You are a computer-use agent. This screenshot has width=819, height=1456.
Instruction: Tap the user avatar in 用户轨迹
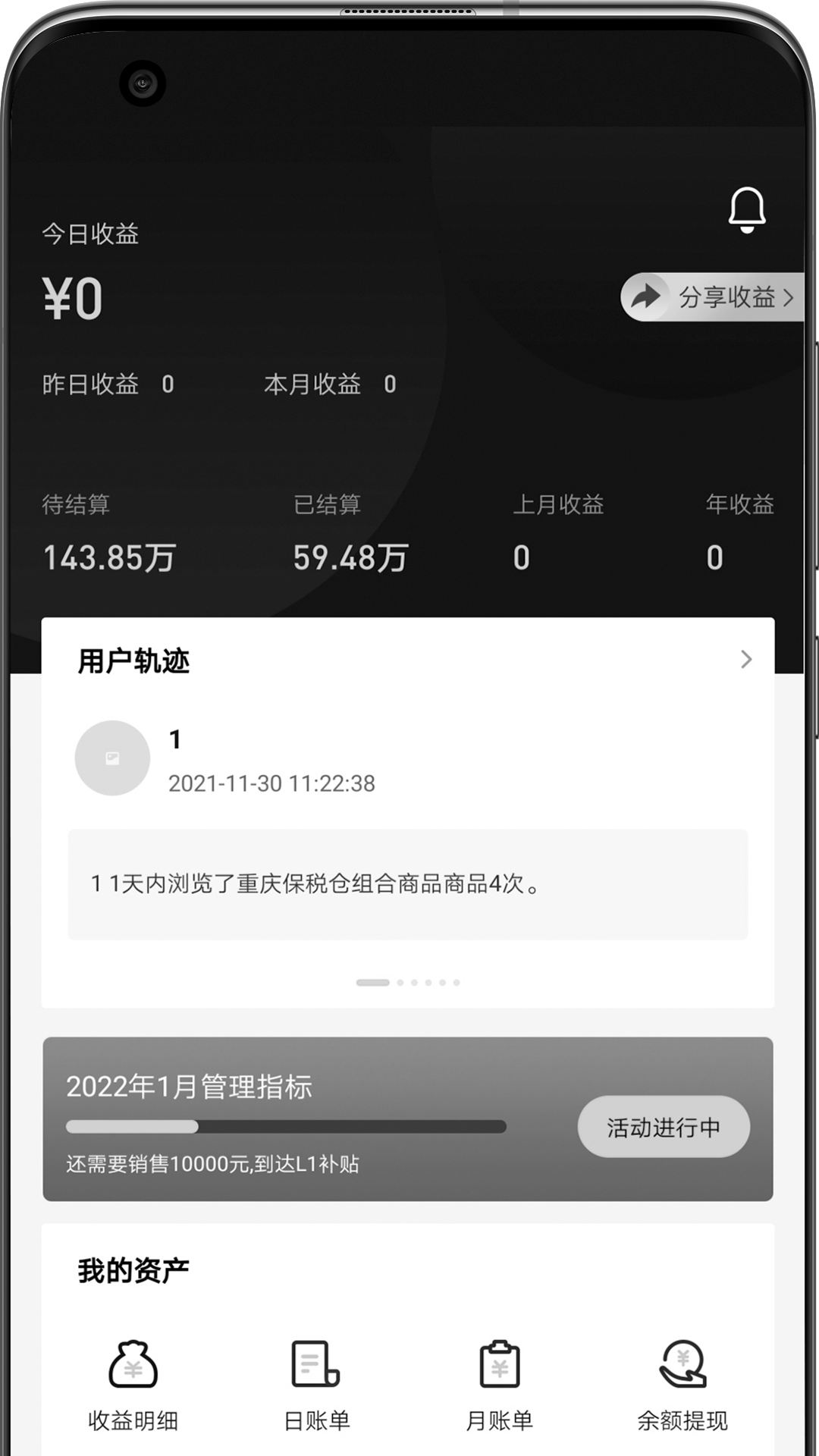111,758
